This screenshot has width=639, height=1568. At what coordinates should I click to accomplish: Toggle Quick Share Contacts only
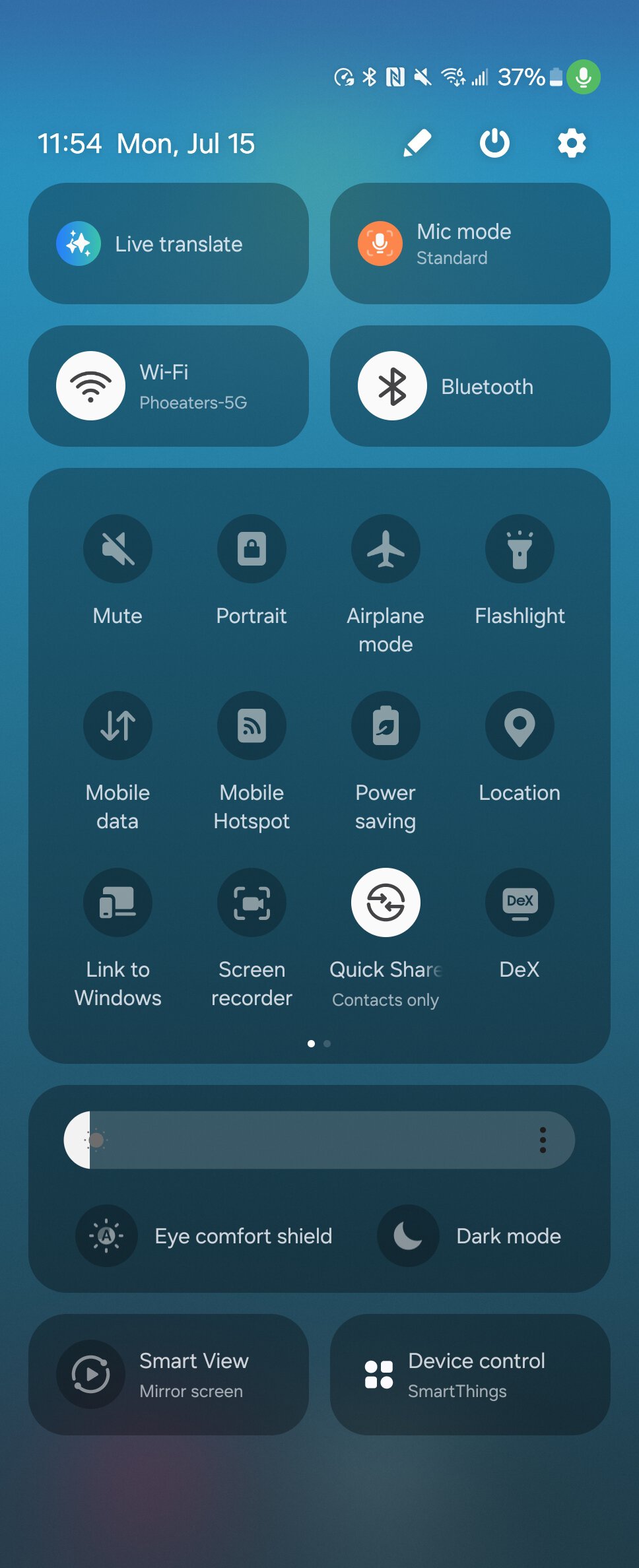[x=386, y=902]
